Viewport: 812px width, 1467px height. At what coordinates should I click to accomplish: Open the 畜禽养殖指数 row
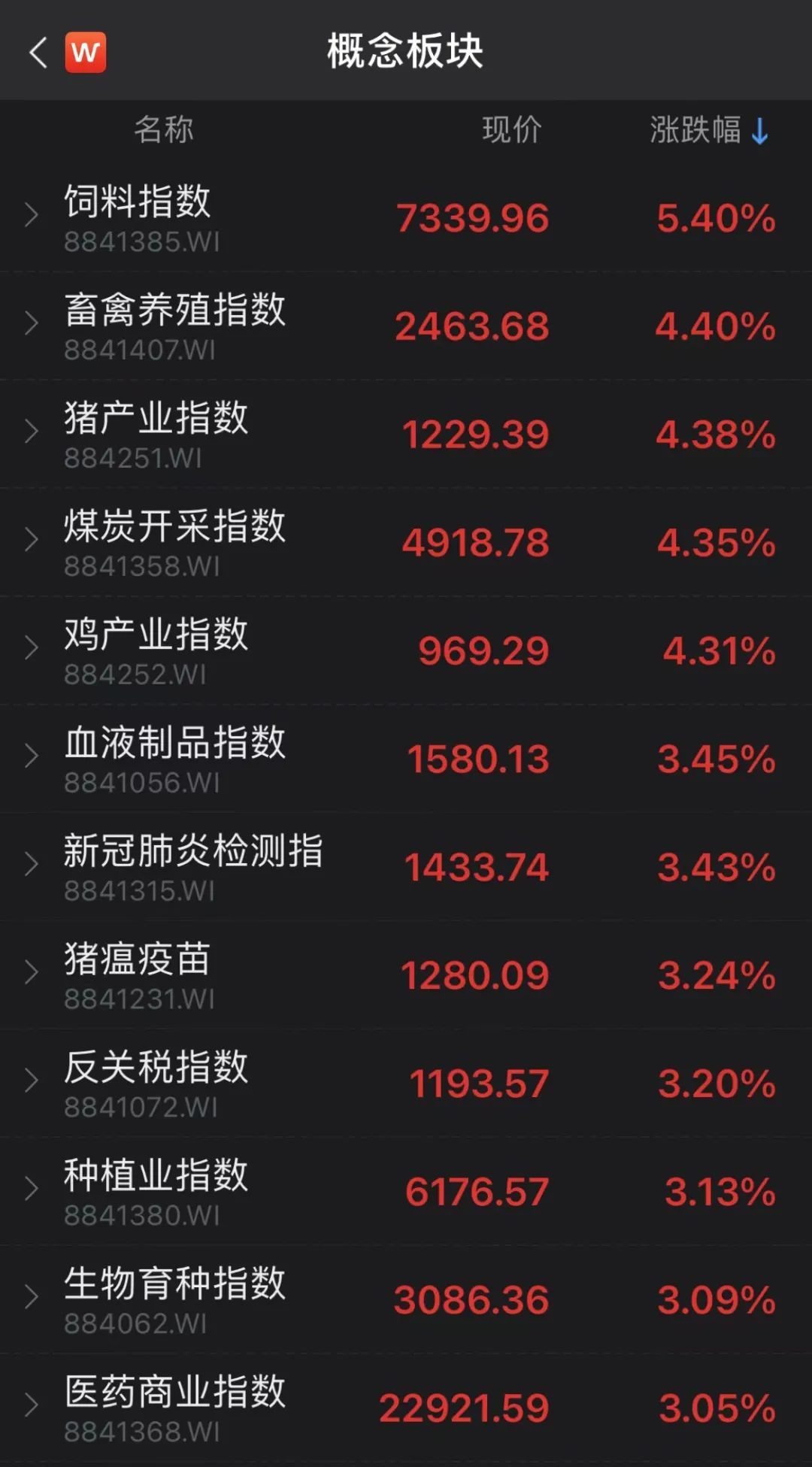[x=406, y=326]
